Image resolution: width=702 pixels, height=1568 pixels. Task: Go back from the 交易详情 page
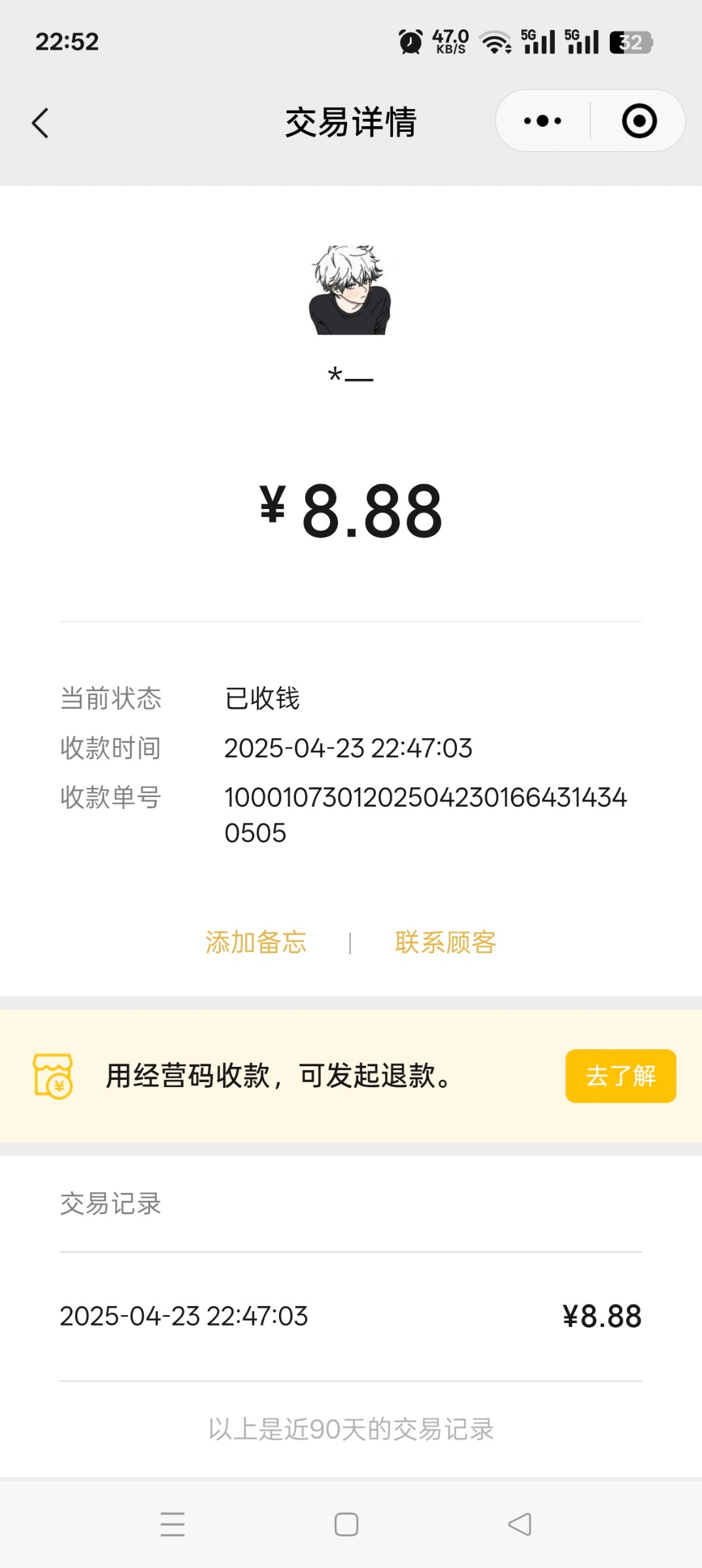coord(41,123)
